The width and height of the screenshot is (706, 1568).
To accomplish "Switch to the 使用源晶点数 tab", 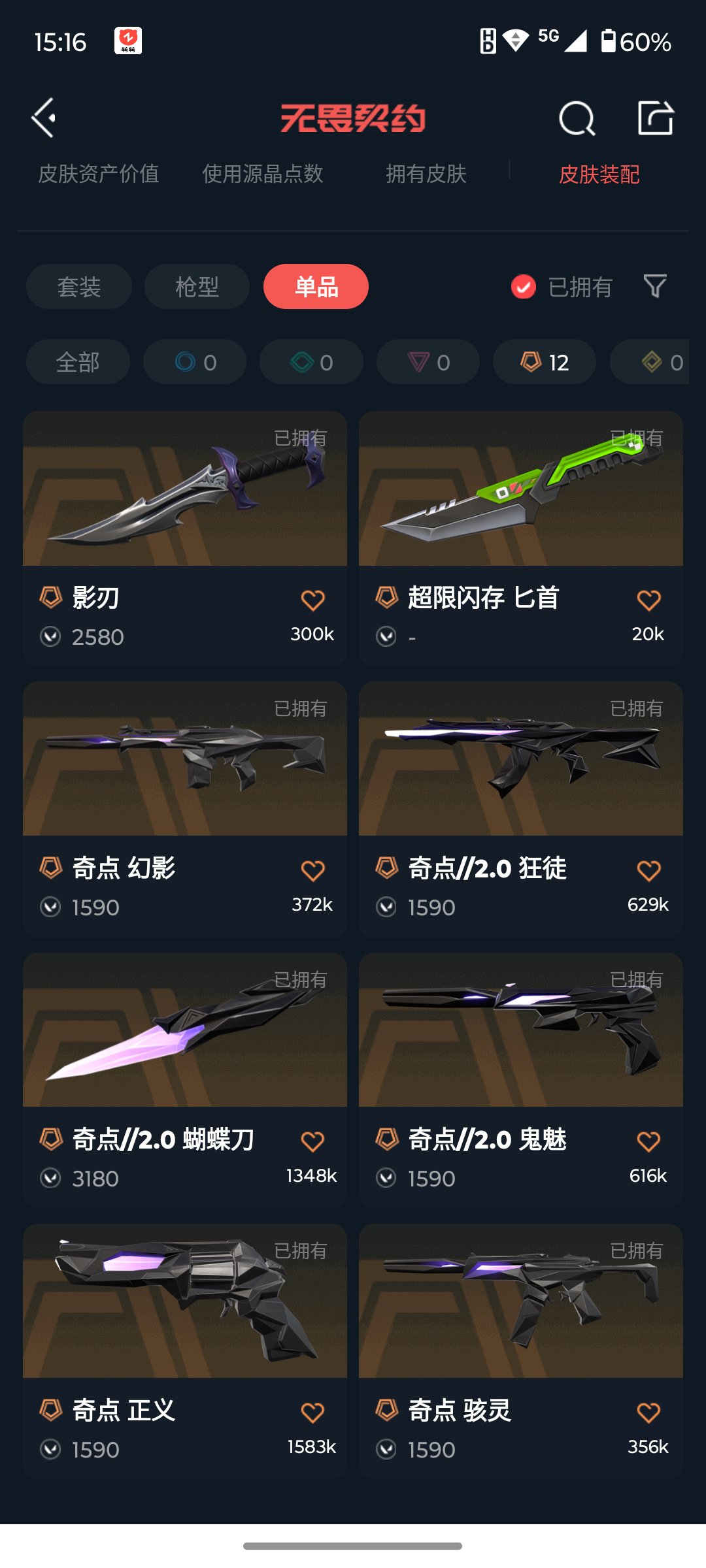I will 263,174.
